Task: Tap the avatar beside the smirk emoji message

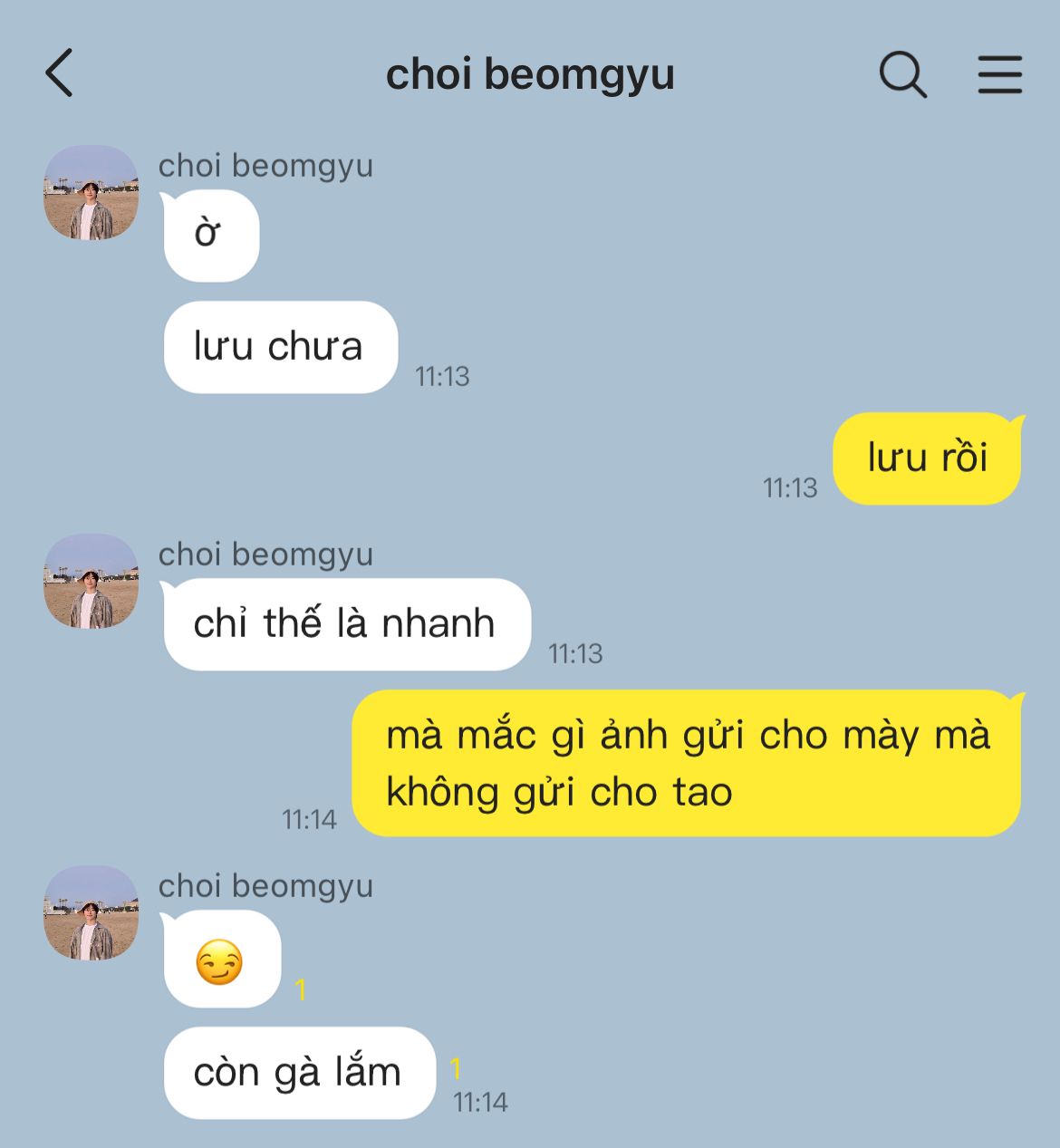Action: [92, 913]
